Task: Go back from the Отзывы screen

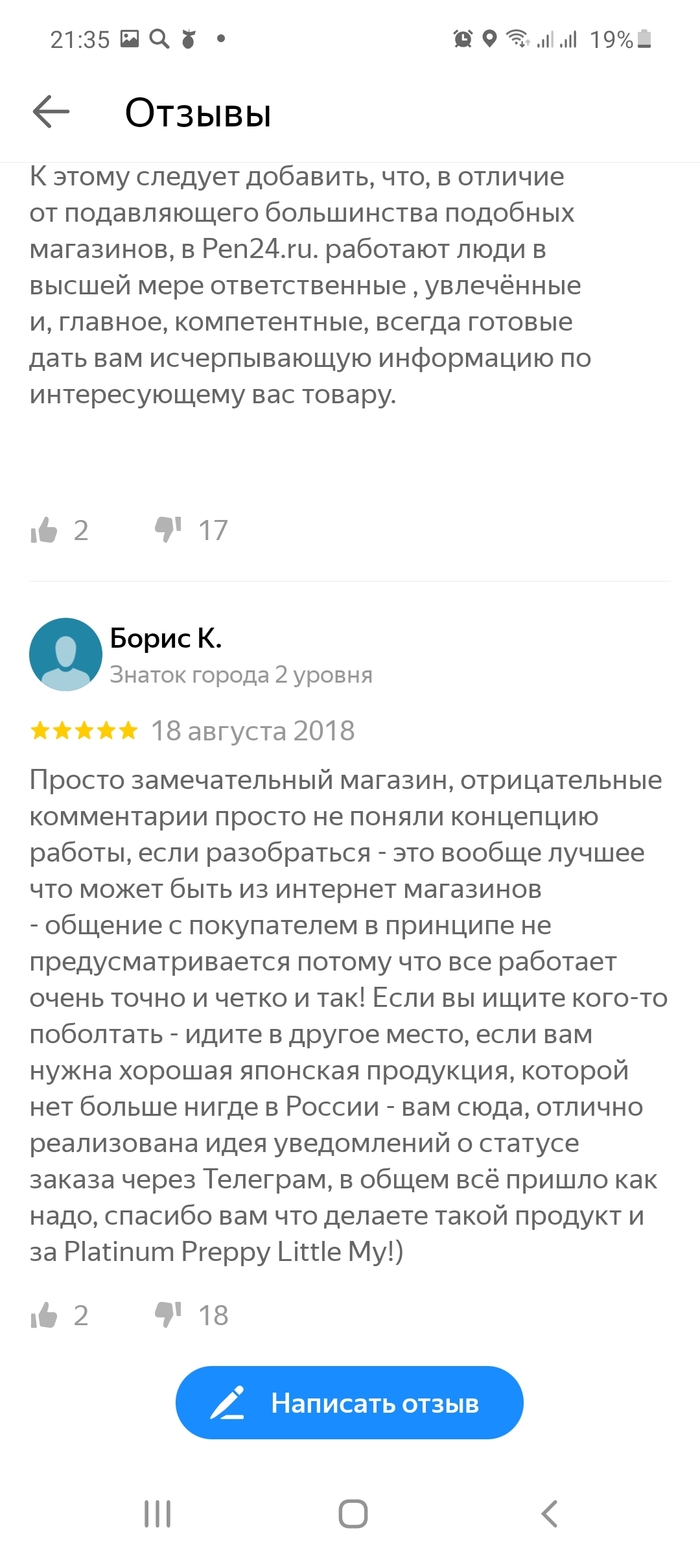Action: [51, 112]
